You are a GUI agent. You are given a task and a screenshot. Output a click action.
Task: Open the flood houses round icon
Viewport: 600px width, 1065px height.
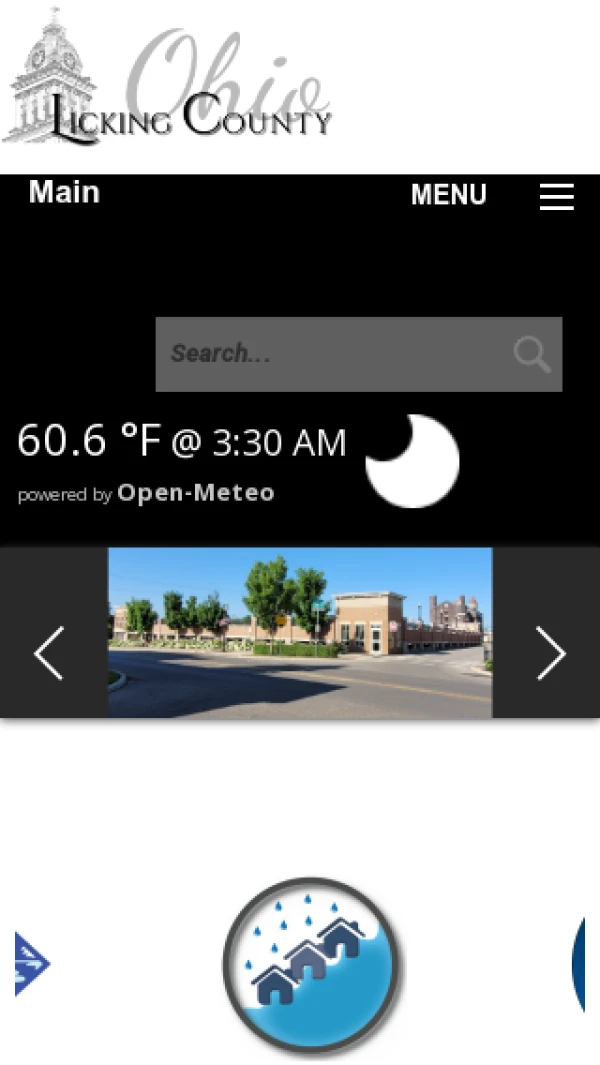[x=311, y=965]
